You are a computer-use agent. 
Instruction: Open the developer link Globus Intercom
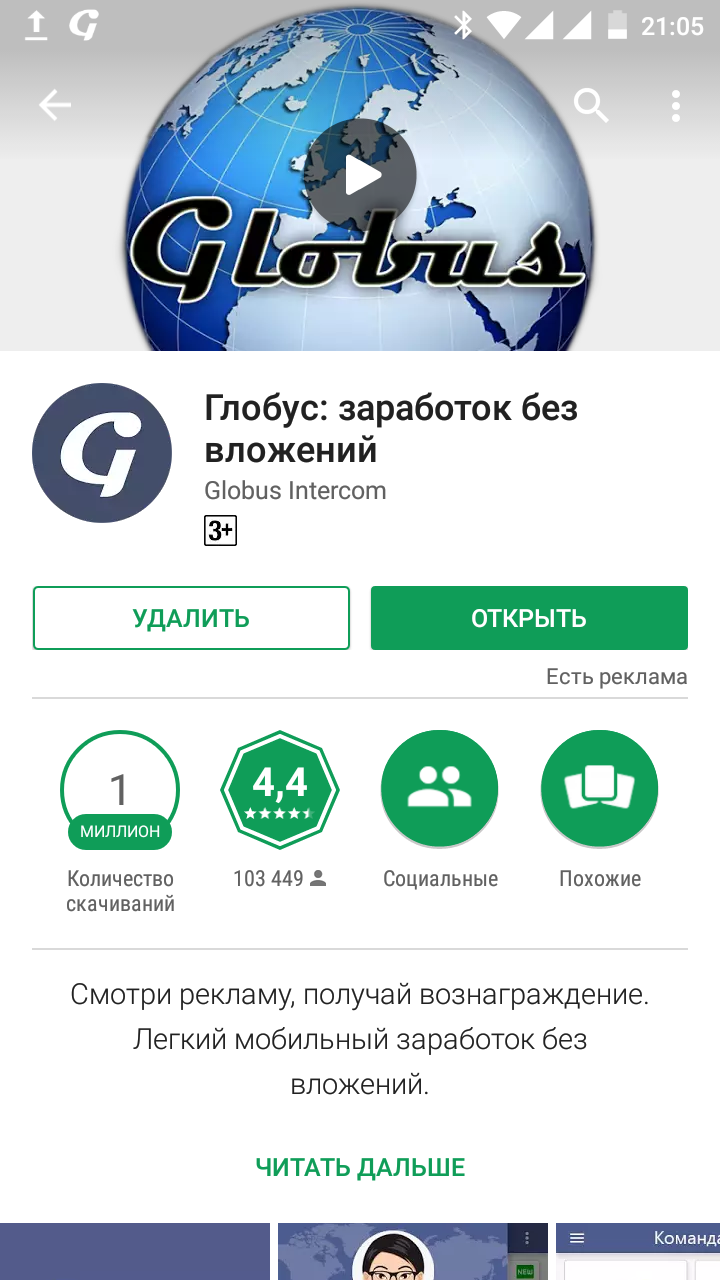(295, 491)
